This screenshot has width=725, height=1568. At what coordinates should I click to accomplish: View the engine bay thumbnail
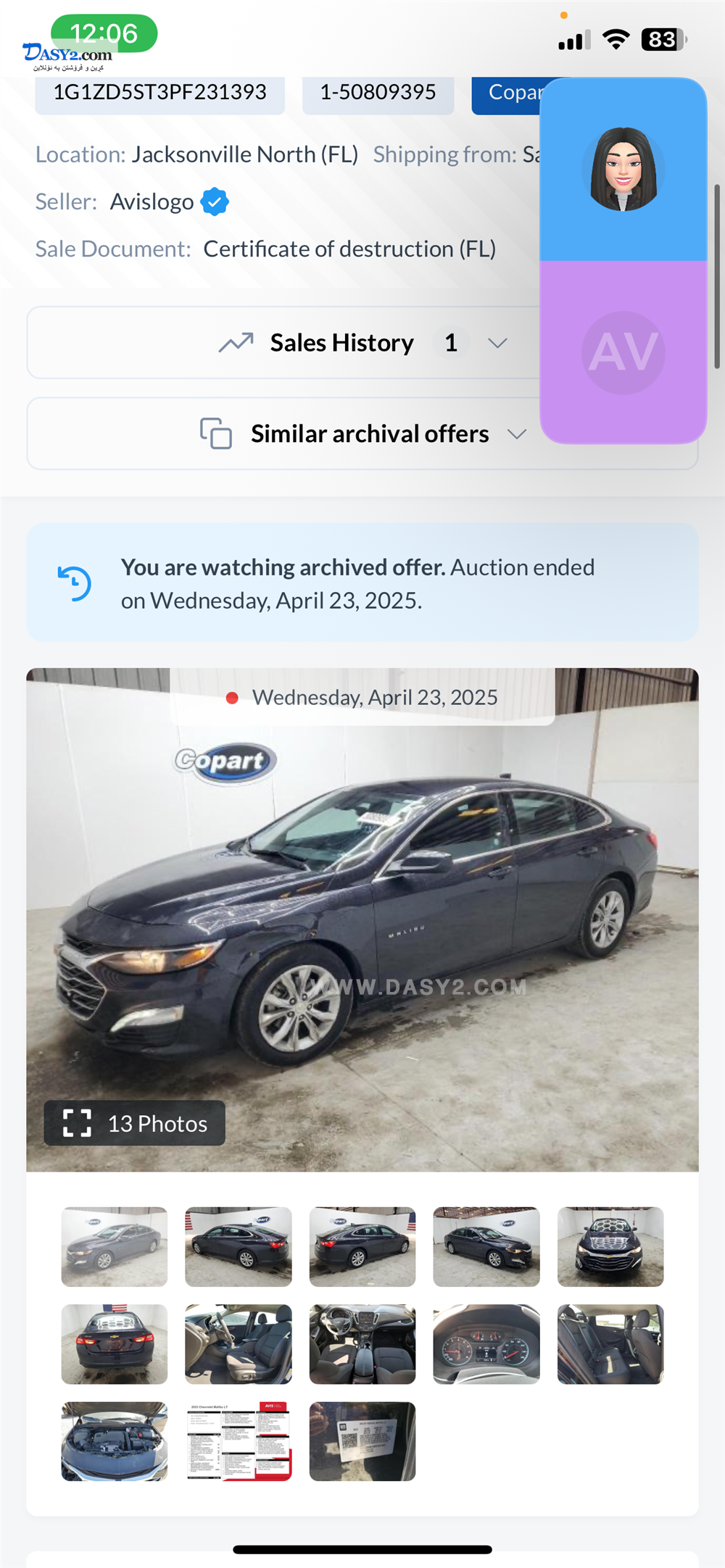[115, 1441]
